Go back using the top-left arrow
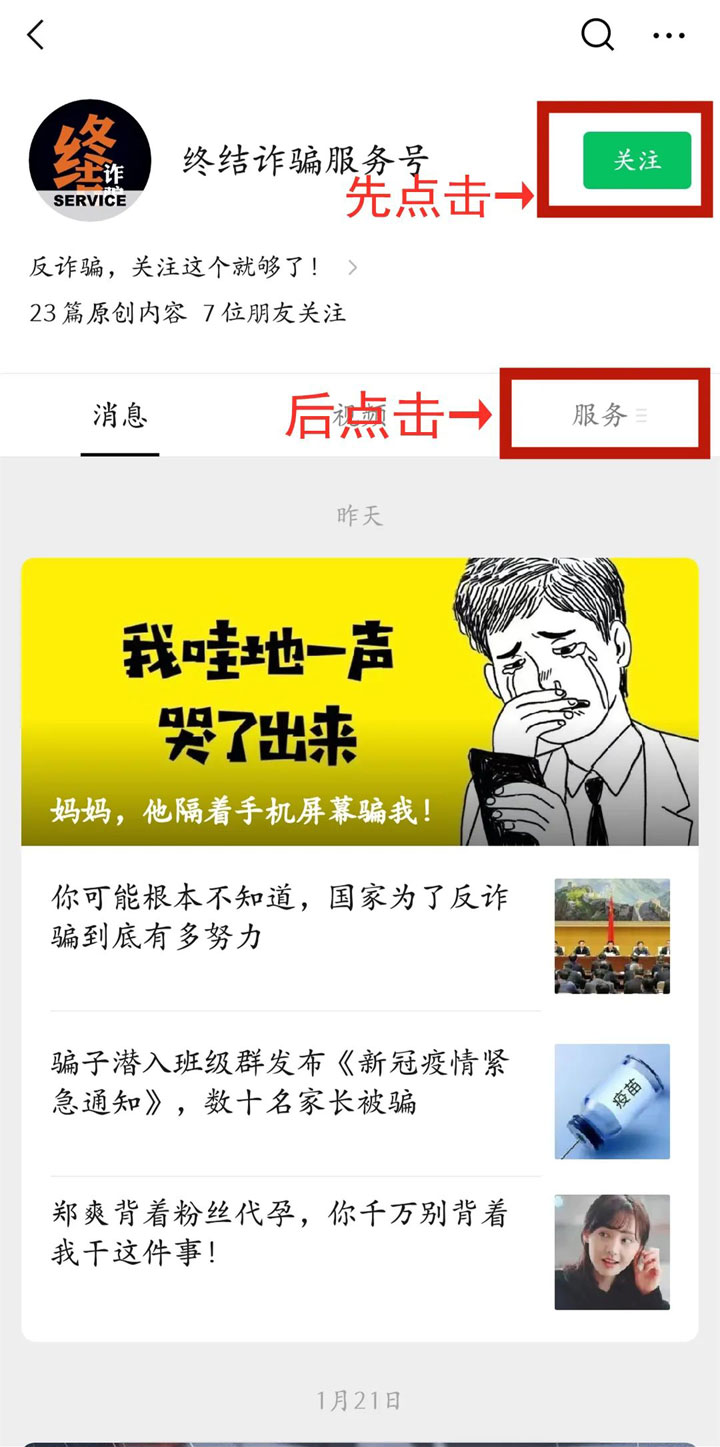The image size is (720, 1447). (37, 36)
